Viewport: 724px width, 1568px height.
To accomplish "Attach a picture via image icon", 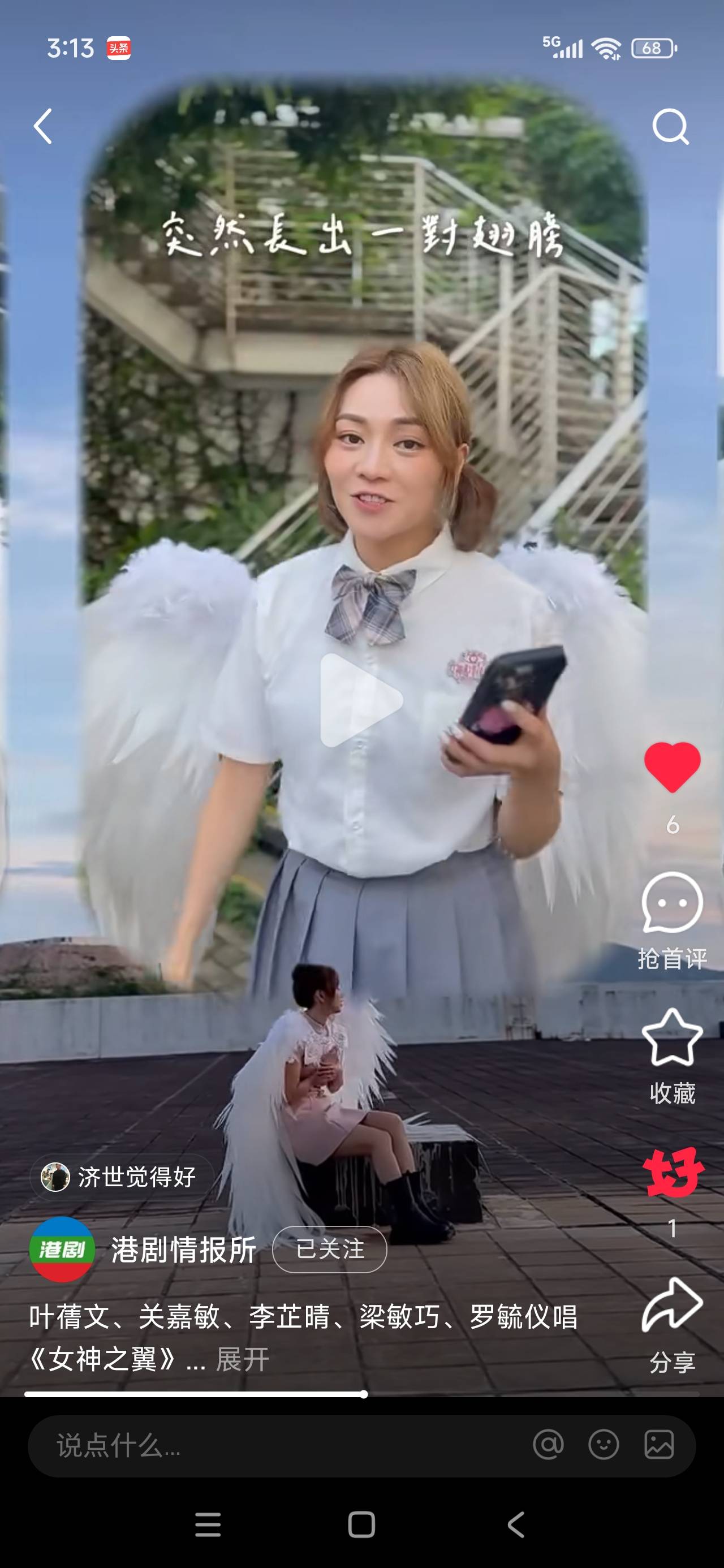I will tap(659, 1445).
